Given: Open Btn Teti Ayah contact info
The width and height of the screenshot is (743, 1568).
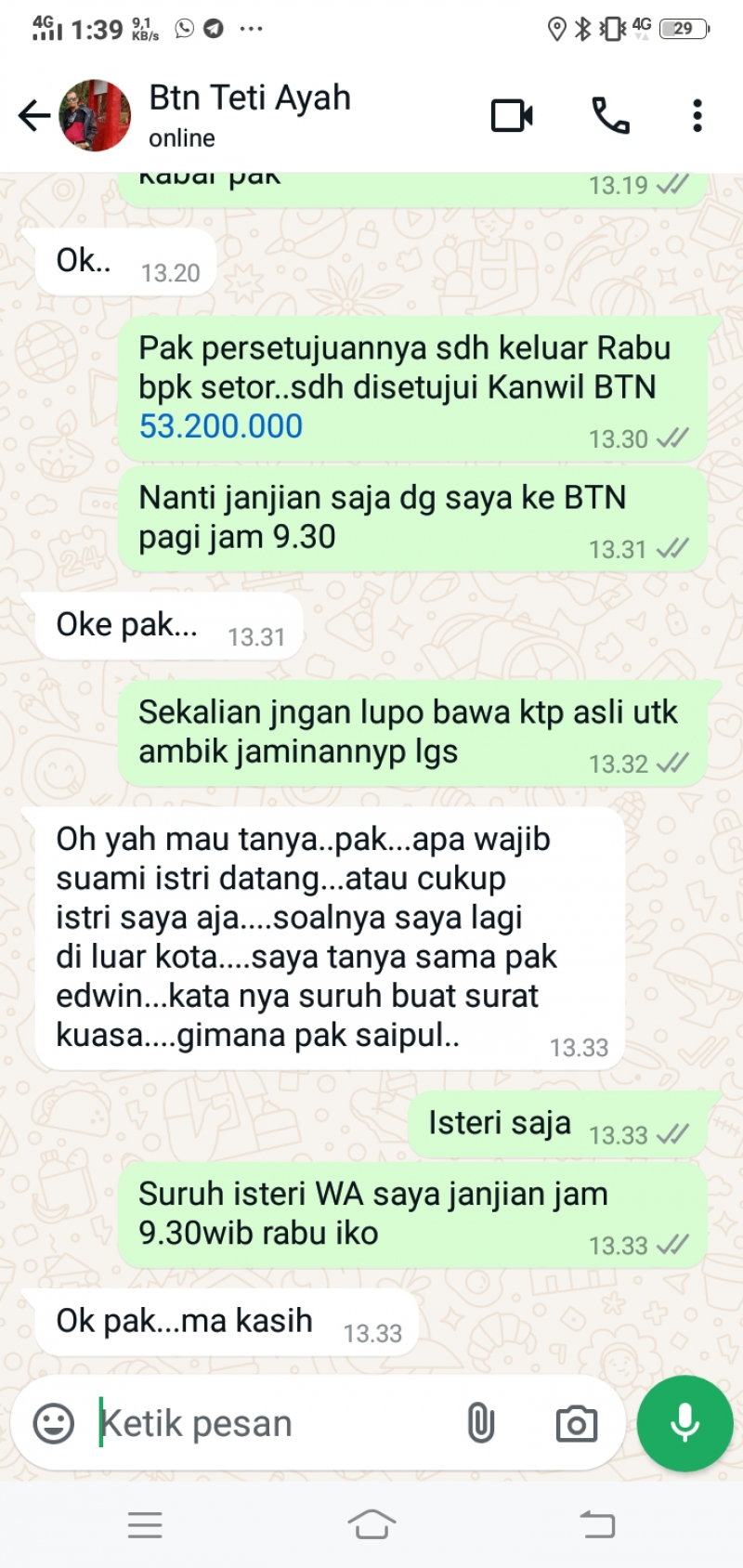Looking at the screenshot, I should tap(249, 113).
